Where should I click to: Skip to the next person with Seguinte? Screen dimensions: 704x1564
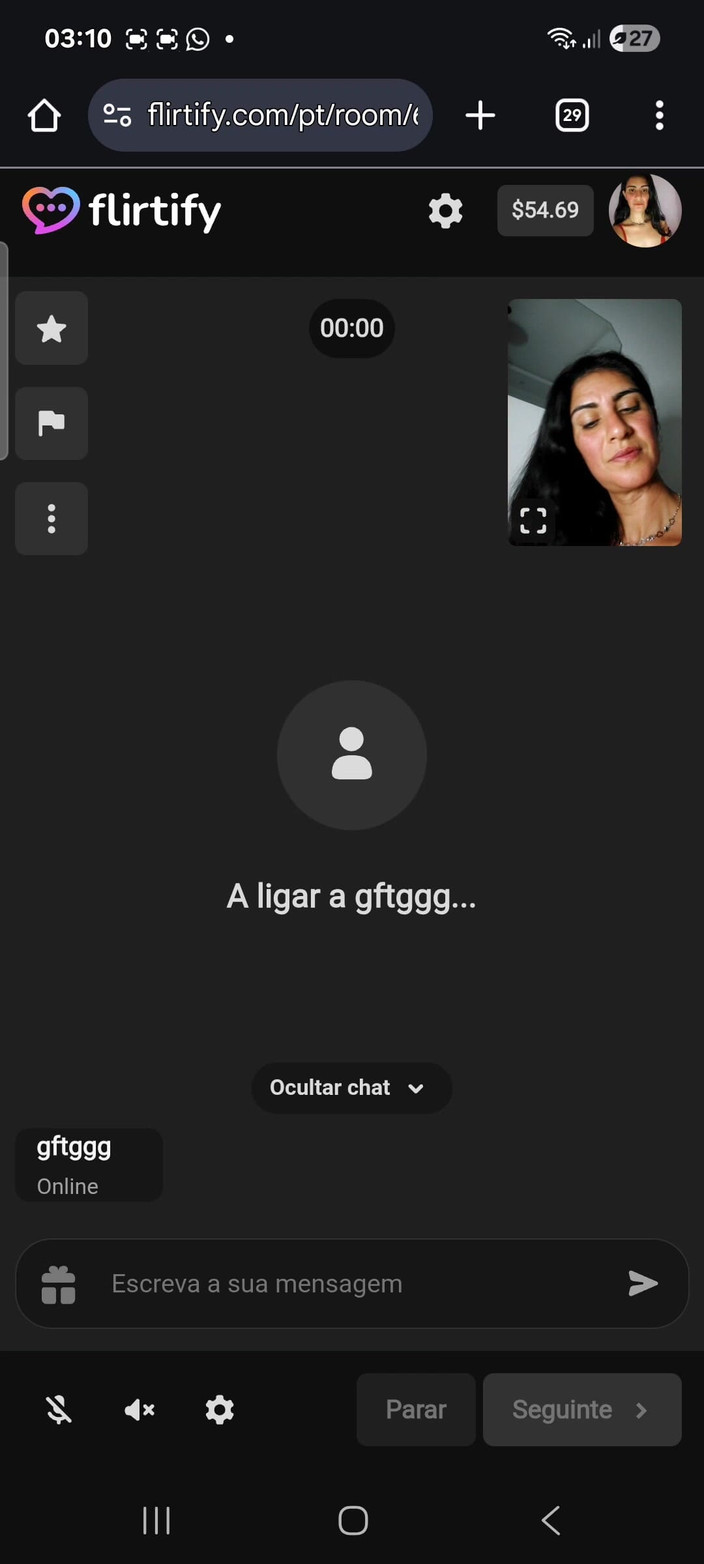(x=581, y=1410)
